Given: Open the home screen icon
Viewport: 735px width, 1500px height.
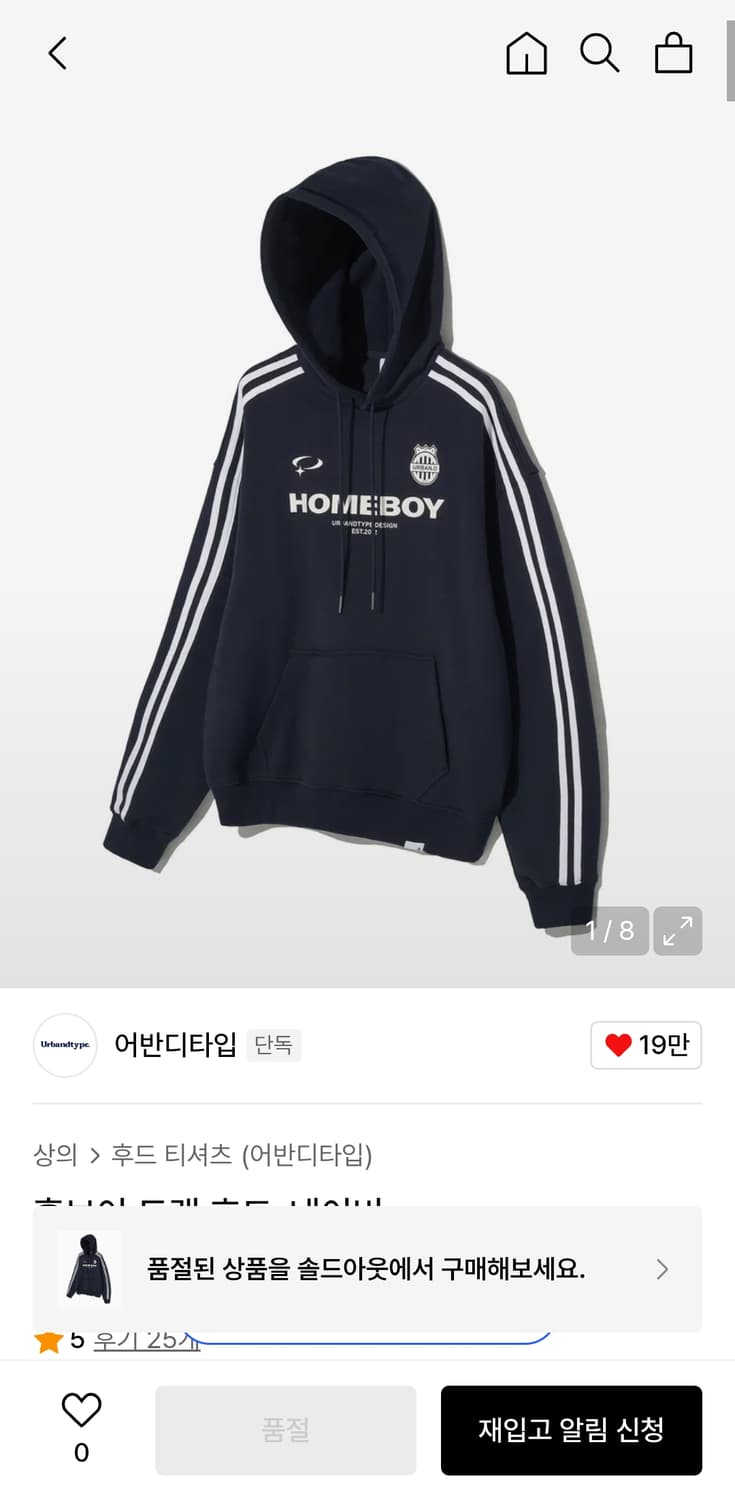Looking at the screenshot, I should click(525, 55).
